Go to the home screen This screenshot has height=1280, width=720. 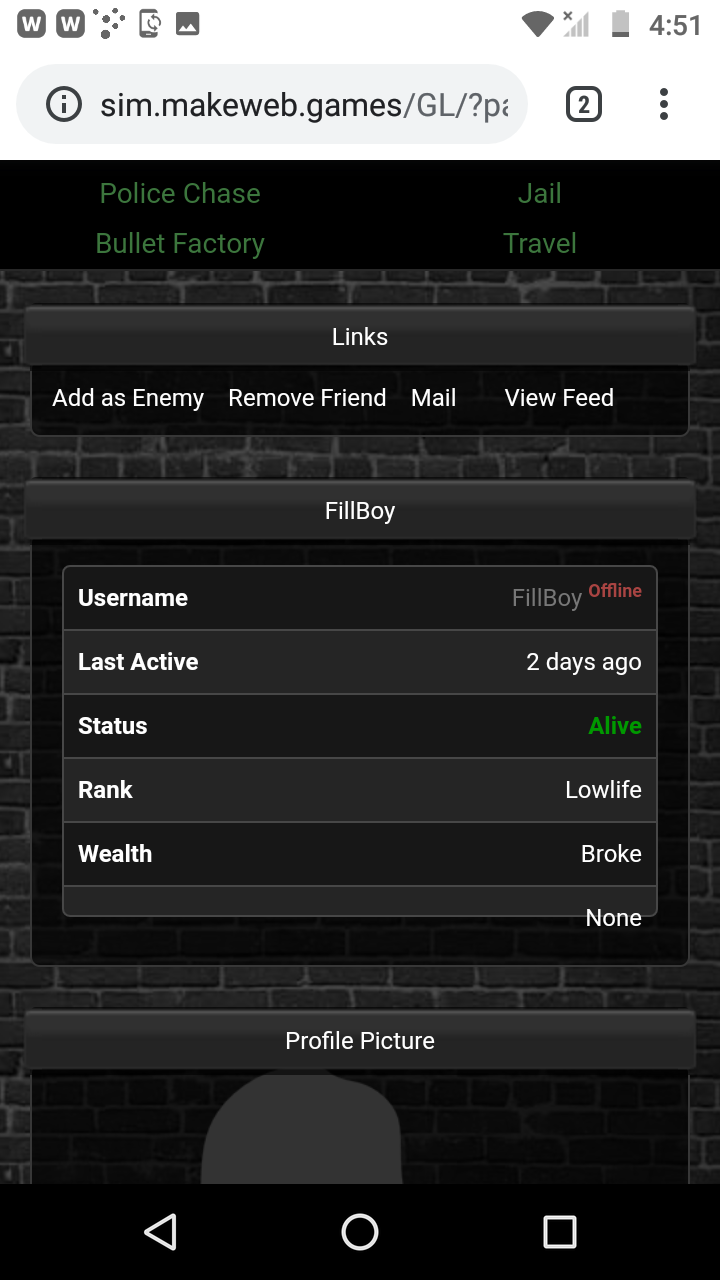click(360, 1232)
